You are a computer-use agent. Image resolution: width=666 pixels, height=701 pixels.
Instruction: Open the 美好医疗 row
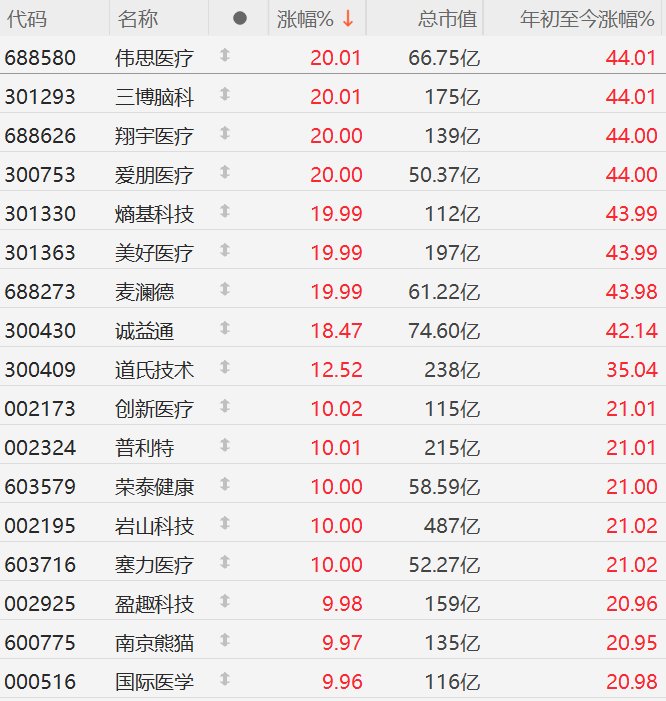coord(154,253)
